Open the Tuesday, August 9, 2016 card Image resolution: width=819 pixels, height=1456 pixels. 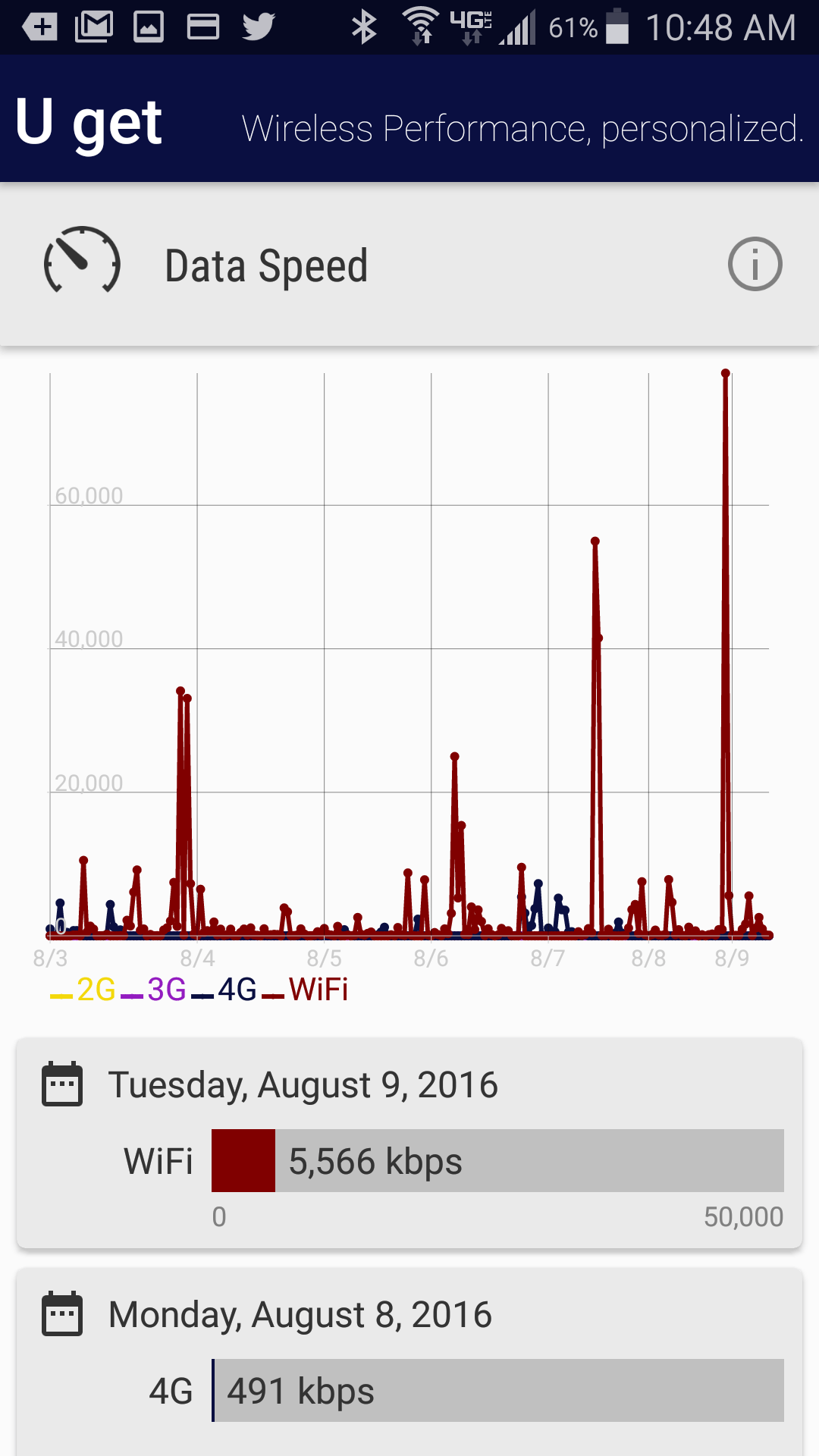[409, 1142]
